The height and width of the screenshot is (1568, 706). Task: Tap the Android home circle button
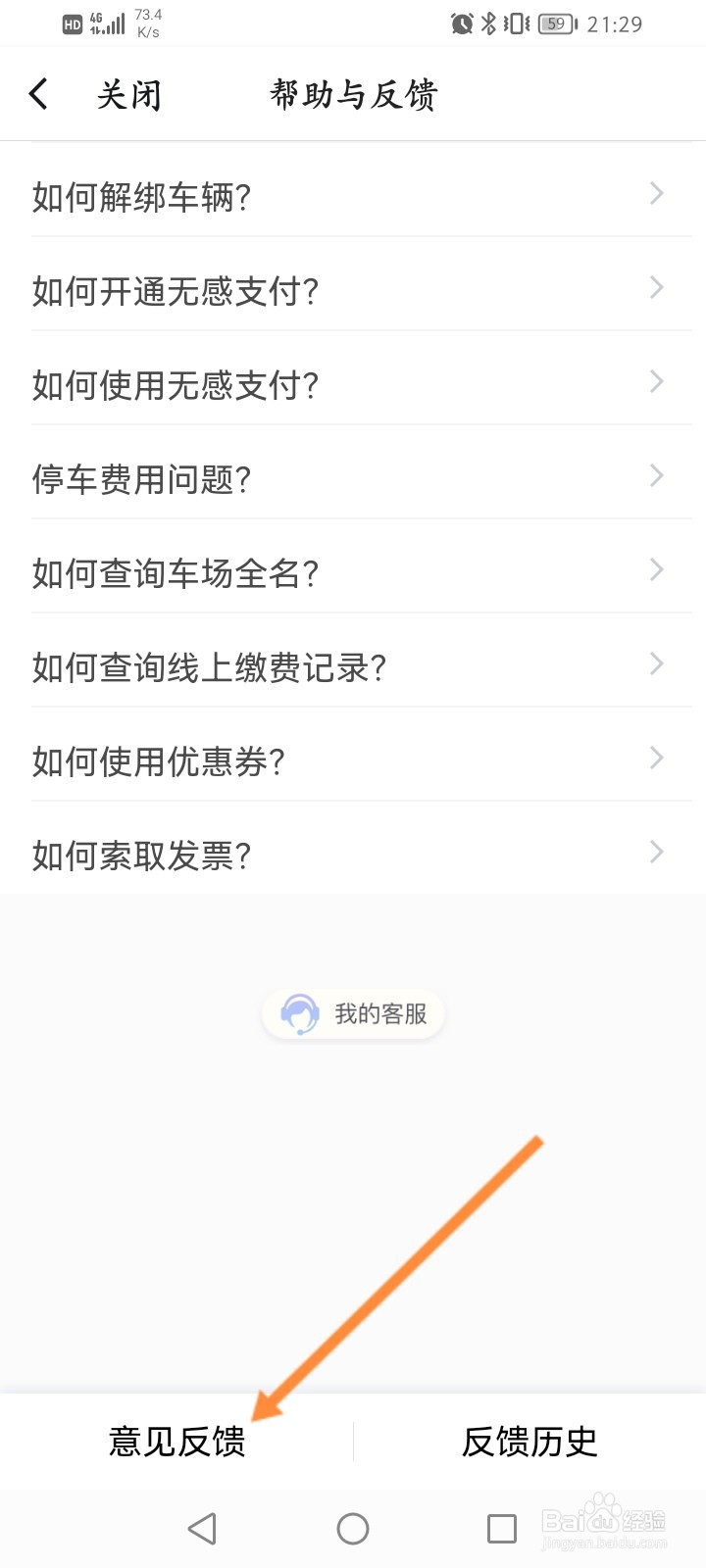(x=353, y=1527)
